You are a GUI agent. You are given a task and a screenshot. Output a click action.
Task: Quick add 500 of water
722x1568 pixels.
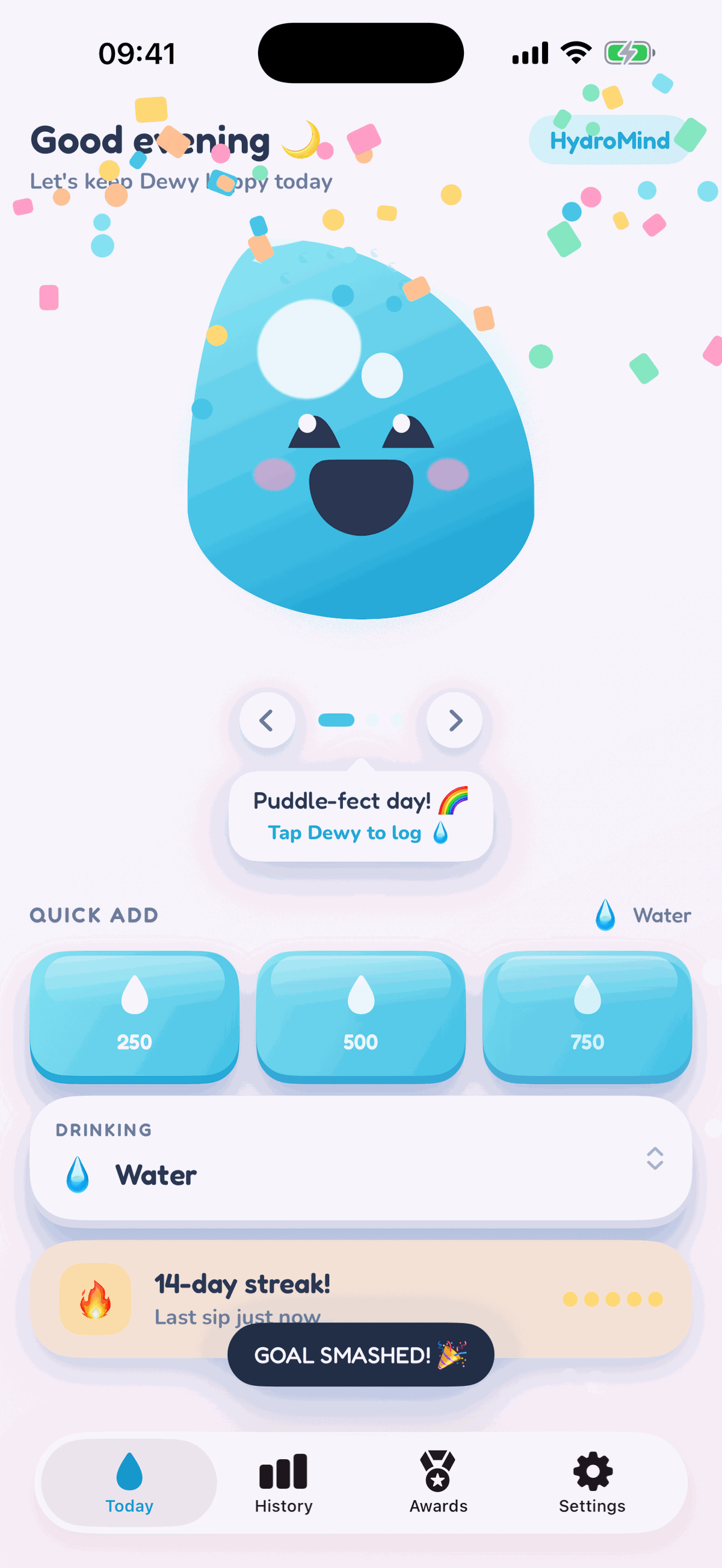361,1016
